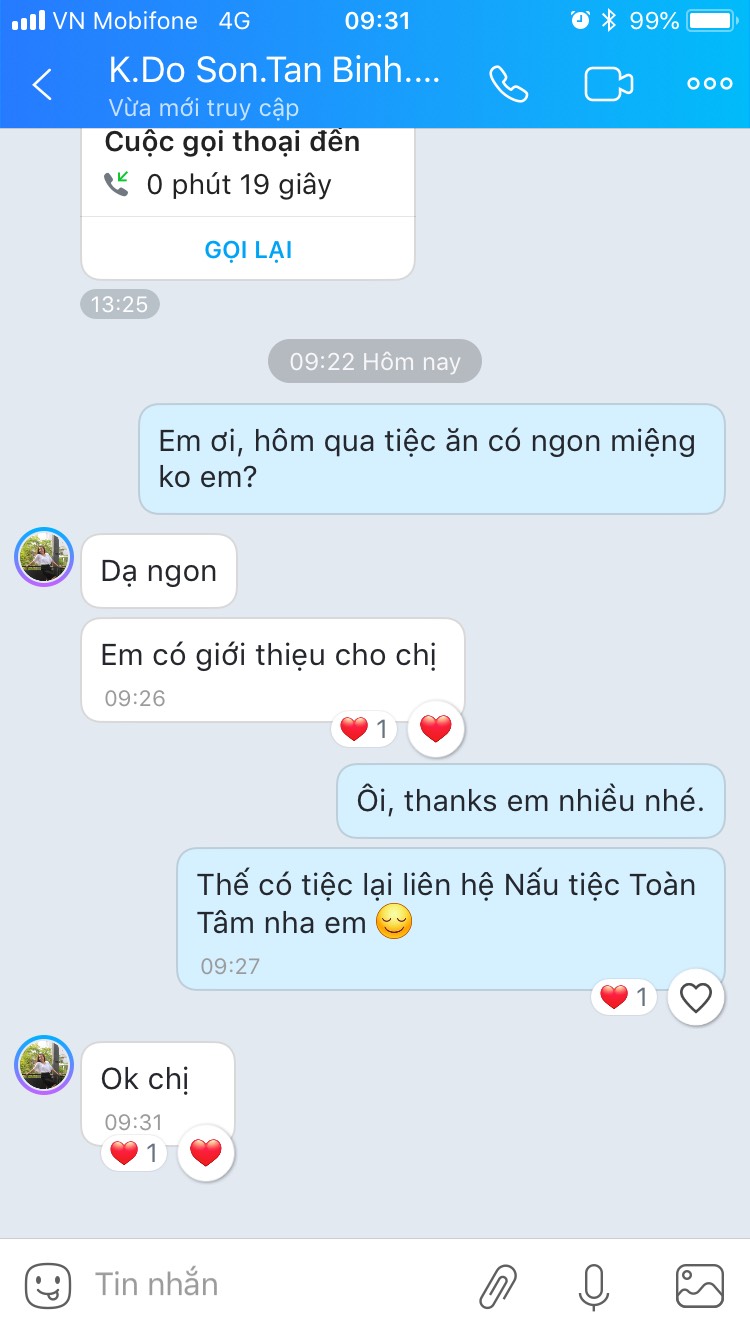Tap the Tin nhắn message field

click(270, 1284)
